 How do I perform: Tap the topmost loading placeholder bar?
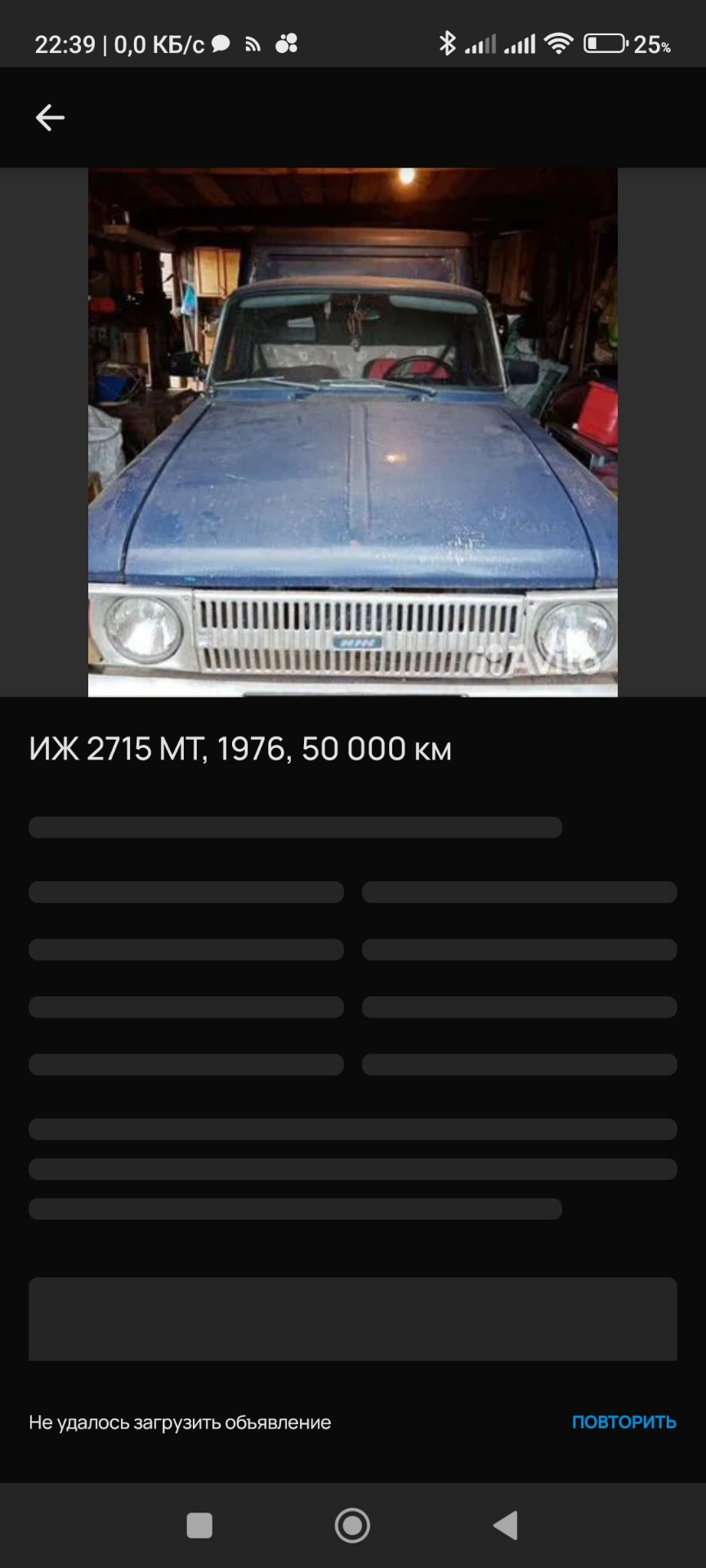(x=294, y=826)
